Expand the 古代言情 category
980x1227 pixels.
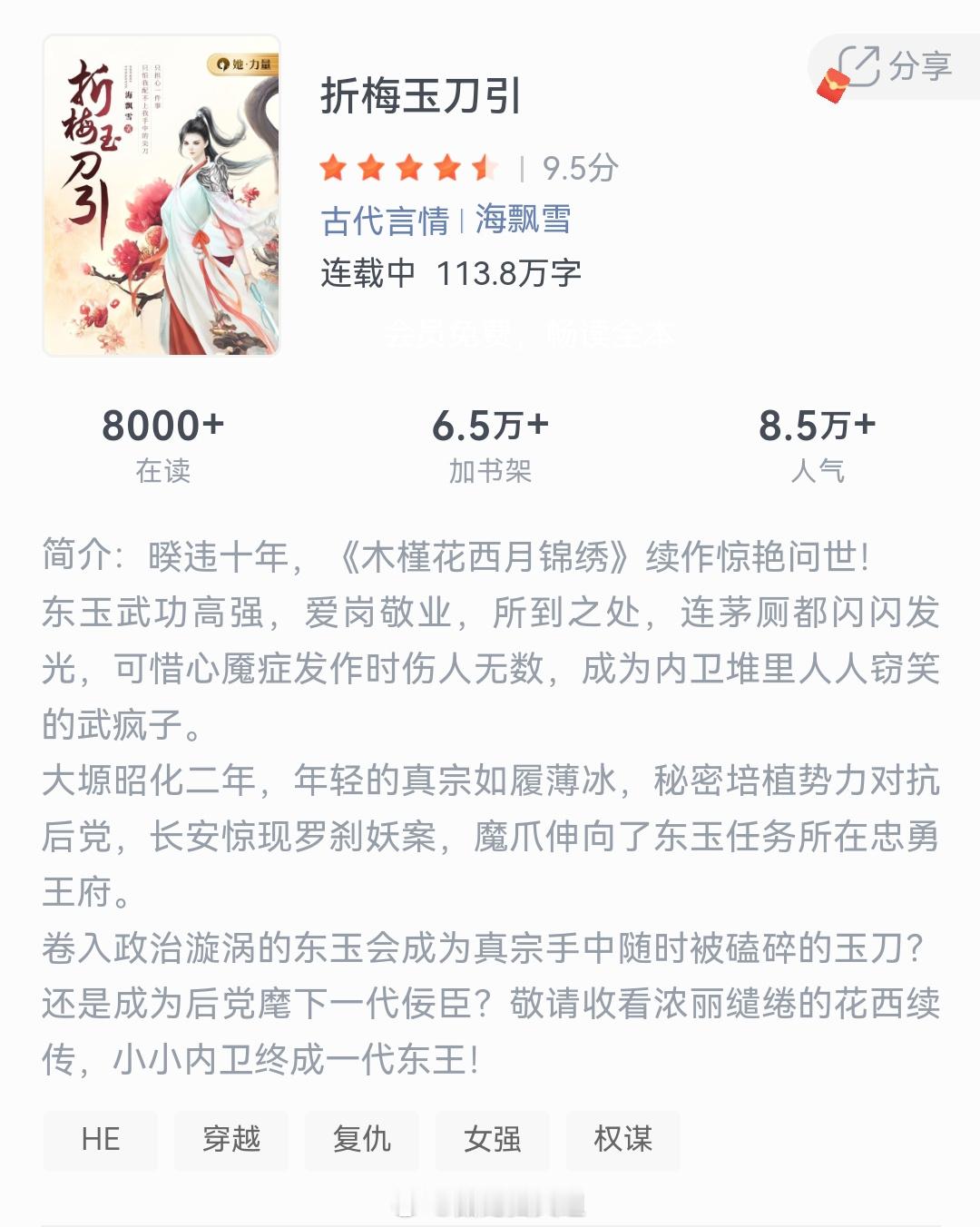point(386,220)
